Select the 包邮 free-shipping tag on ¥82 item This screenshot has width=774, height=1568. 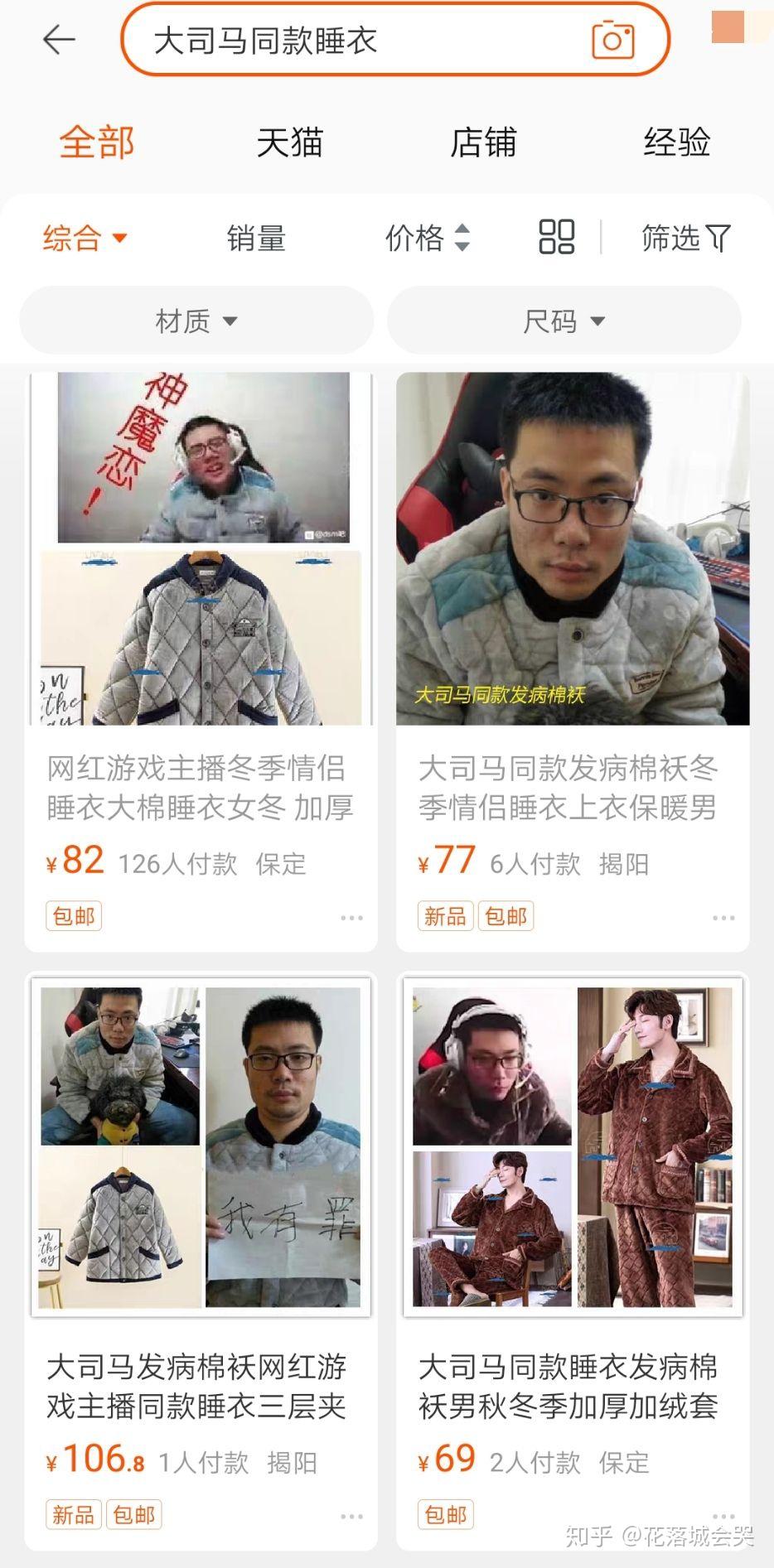click(x=73, y=916)
